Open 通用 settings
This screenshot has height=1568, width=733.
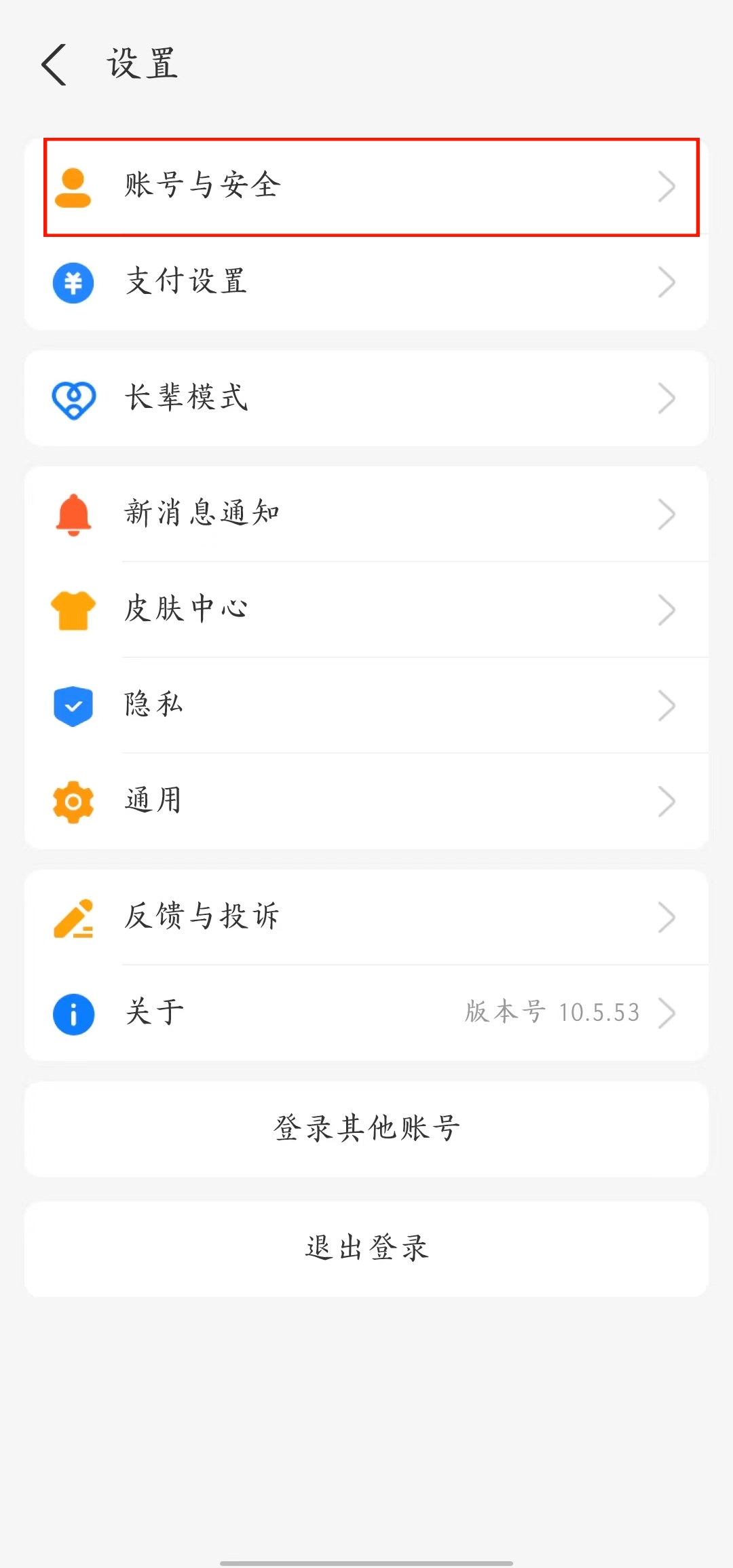coord(366,801)
